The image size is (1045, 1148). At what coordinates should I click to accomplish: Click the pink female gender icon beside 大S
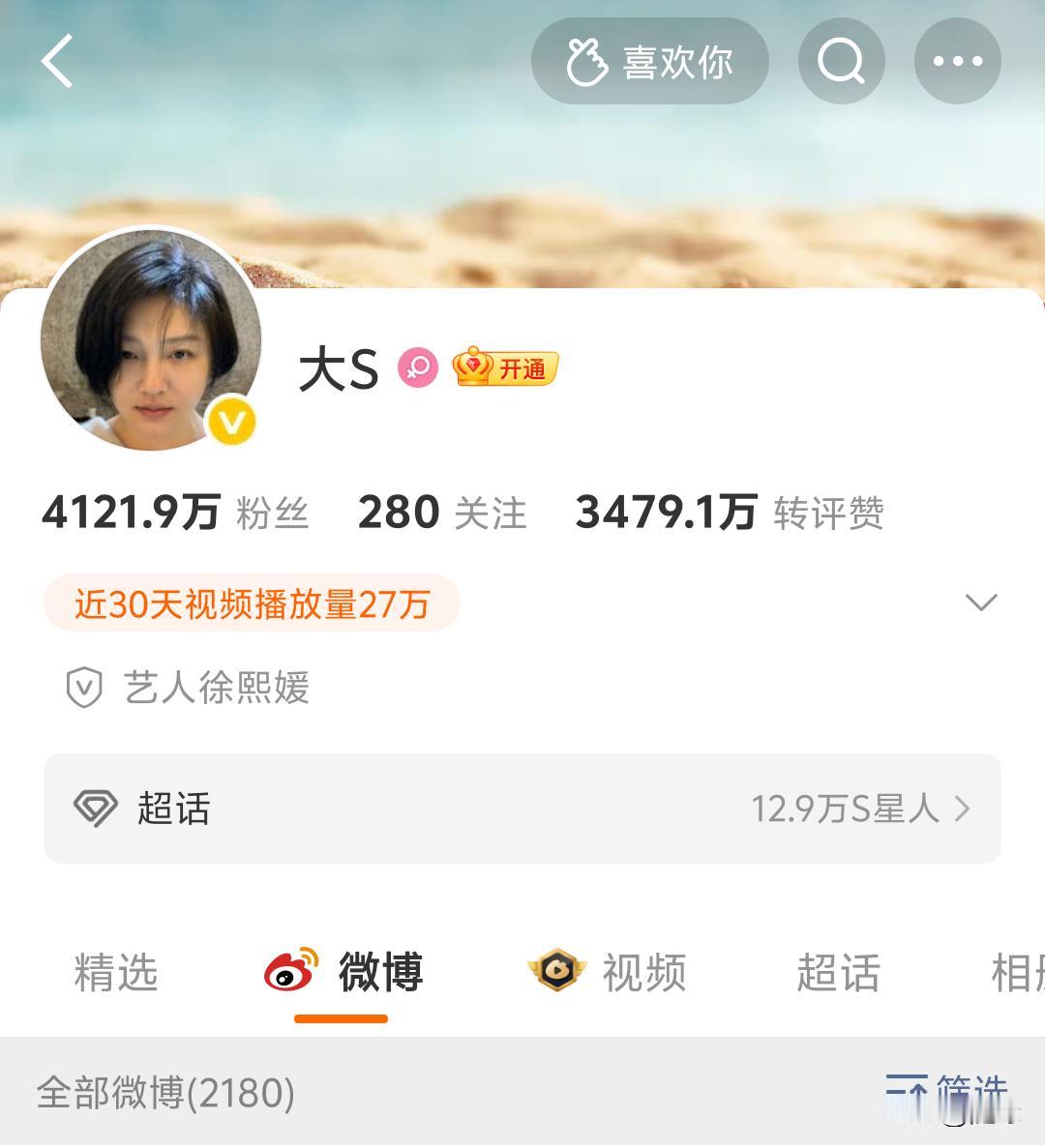416,368
